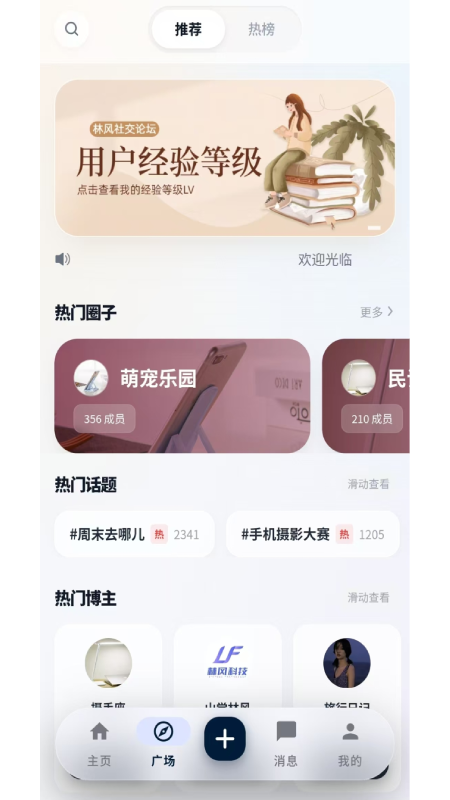Select the 广场 tab
Screen dimensions: 450x800
163,744
